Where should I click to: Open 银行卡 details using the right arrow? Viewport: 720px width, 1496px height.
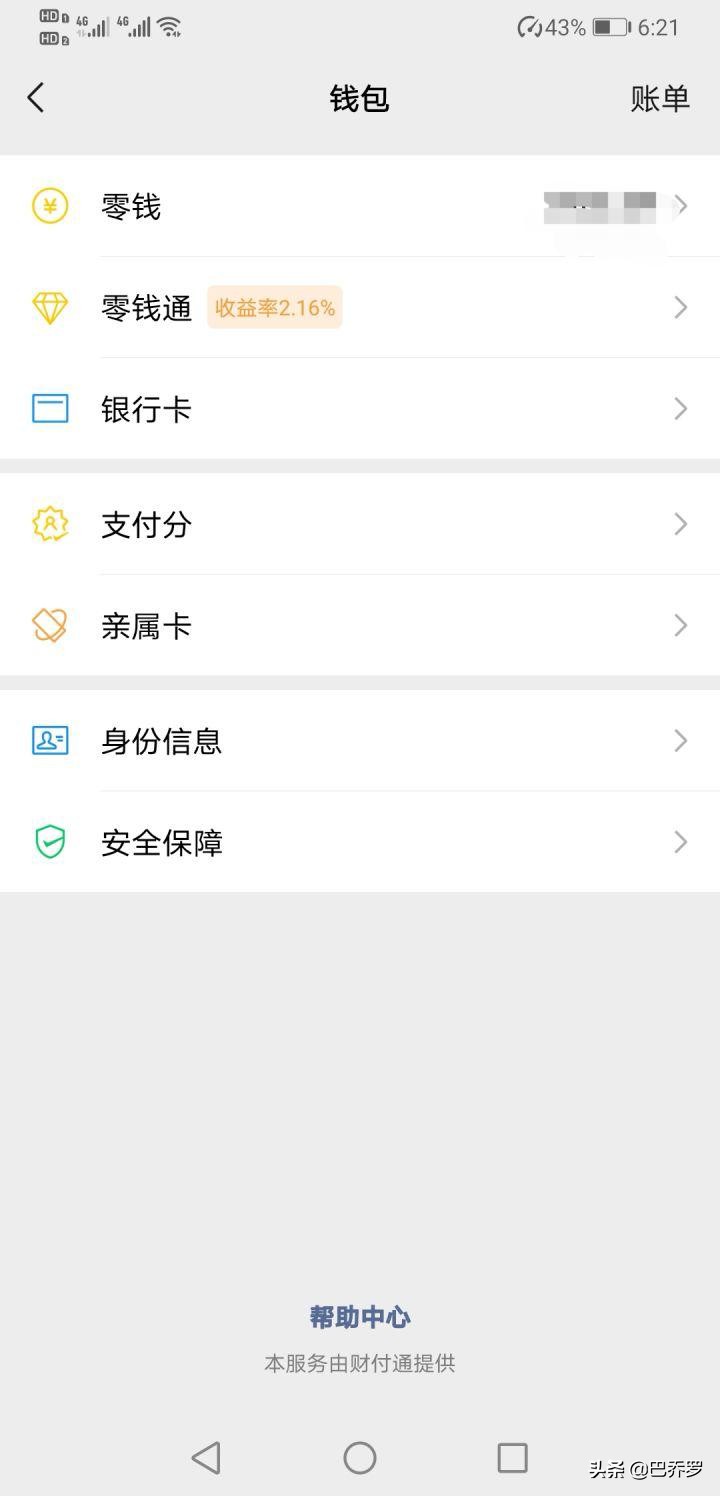point(681,409)
